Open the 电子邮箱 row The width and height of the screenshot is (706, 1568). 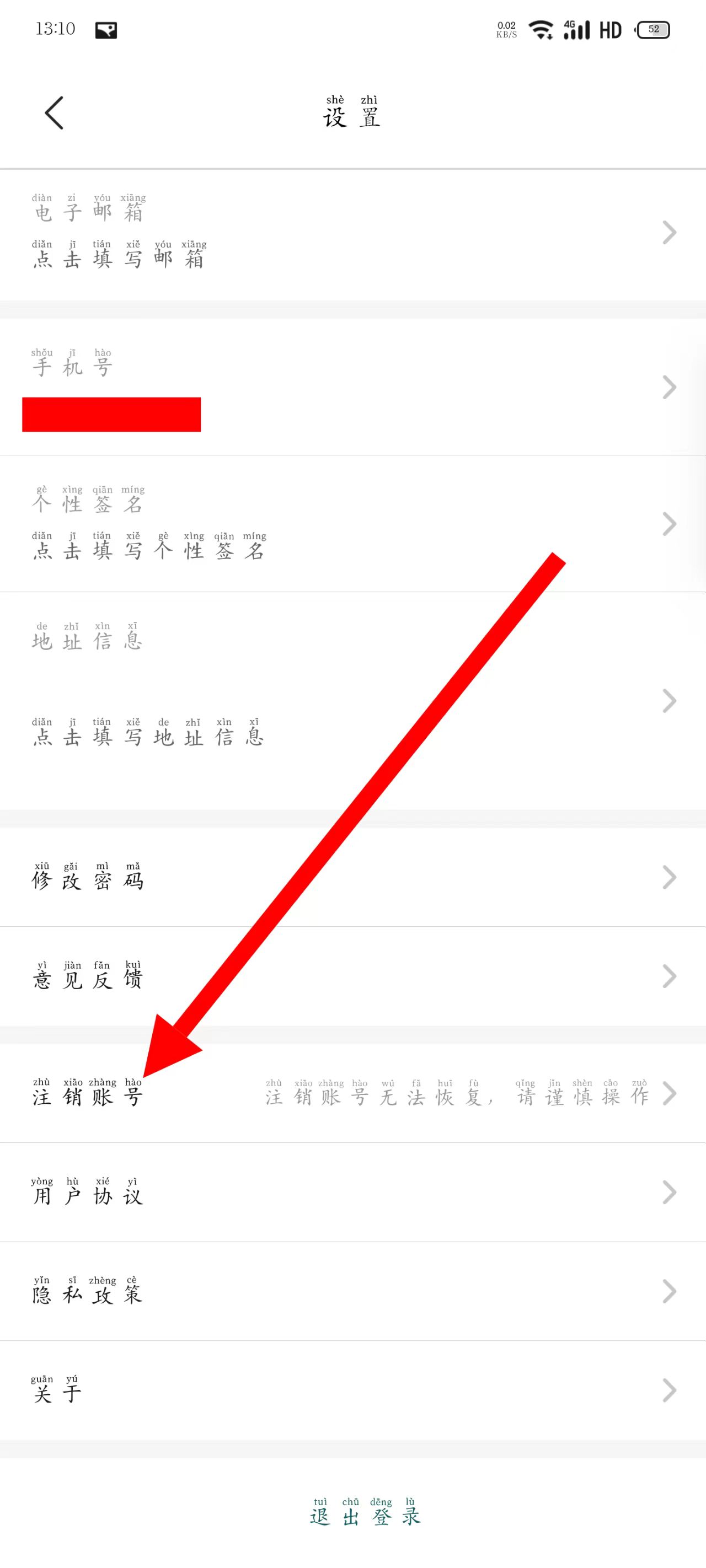[352, 234]
